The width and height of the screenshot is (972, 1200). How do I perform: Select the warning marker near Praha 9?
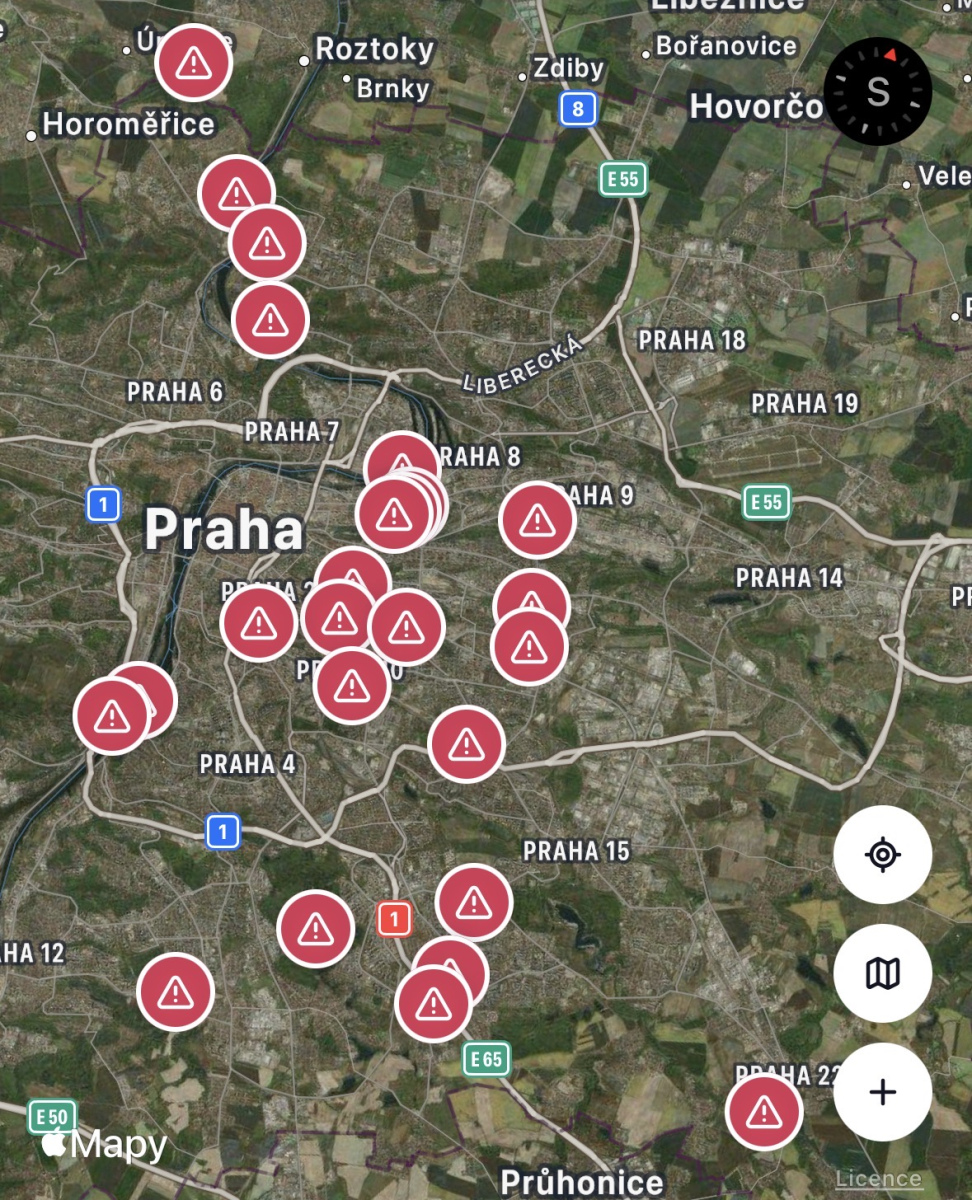coord(537,519)
